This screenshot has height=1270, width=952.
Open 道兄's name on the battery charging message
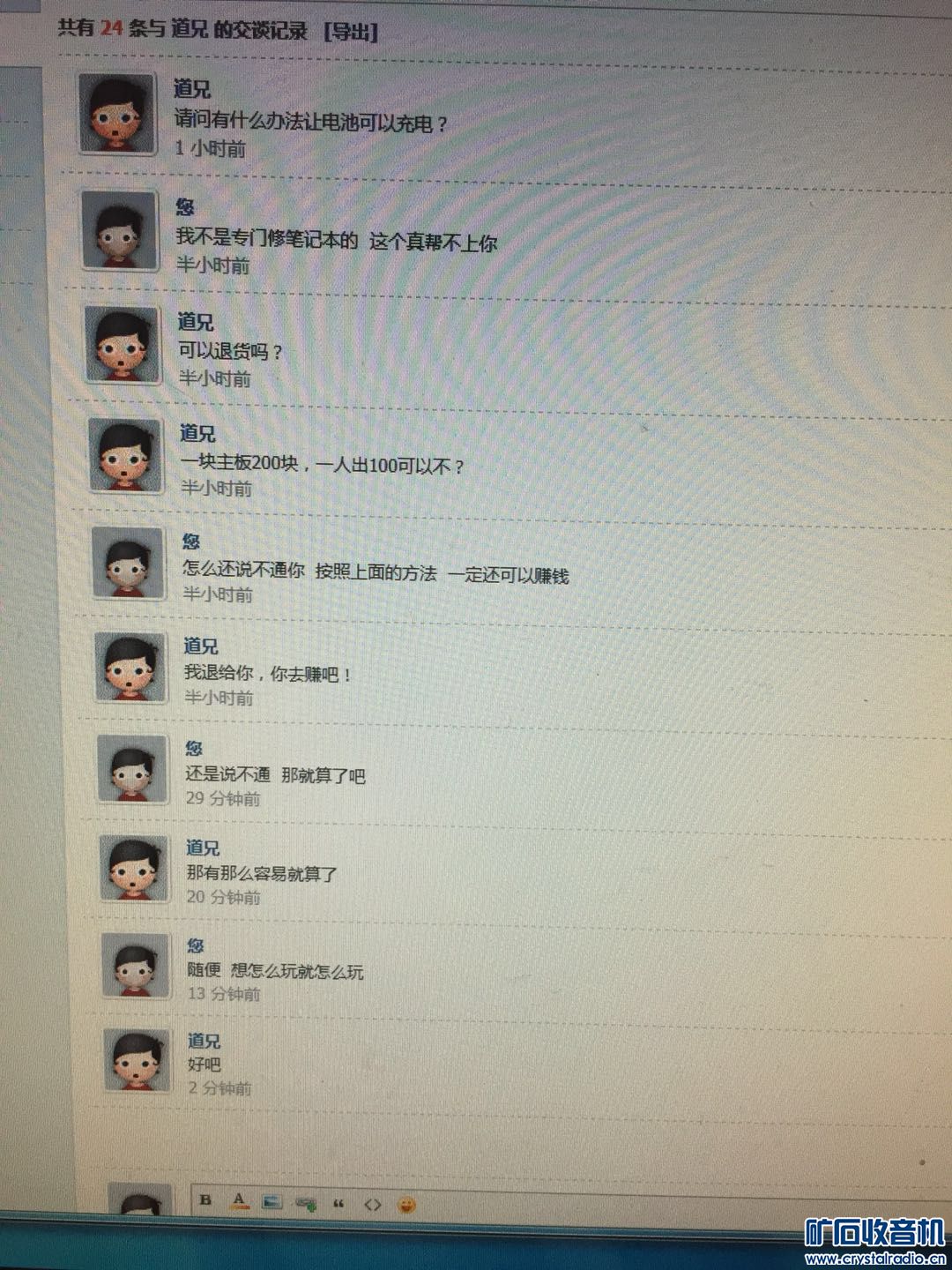coord(192,89)
